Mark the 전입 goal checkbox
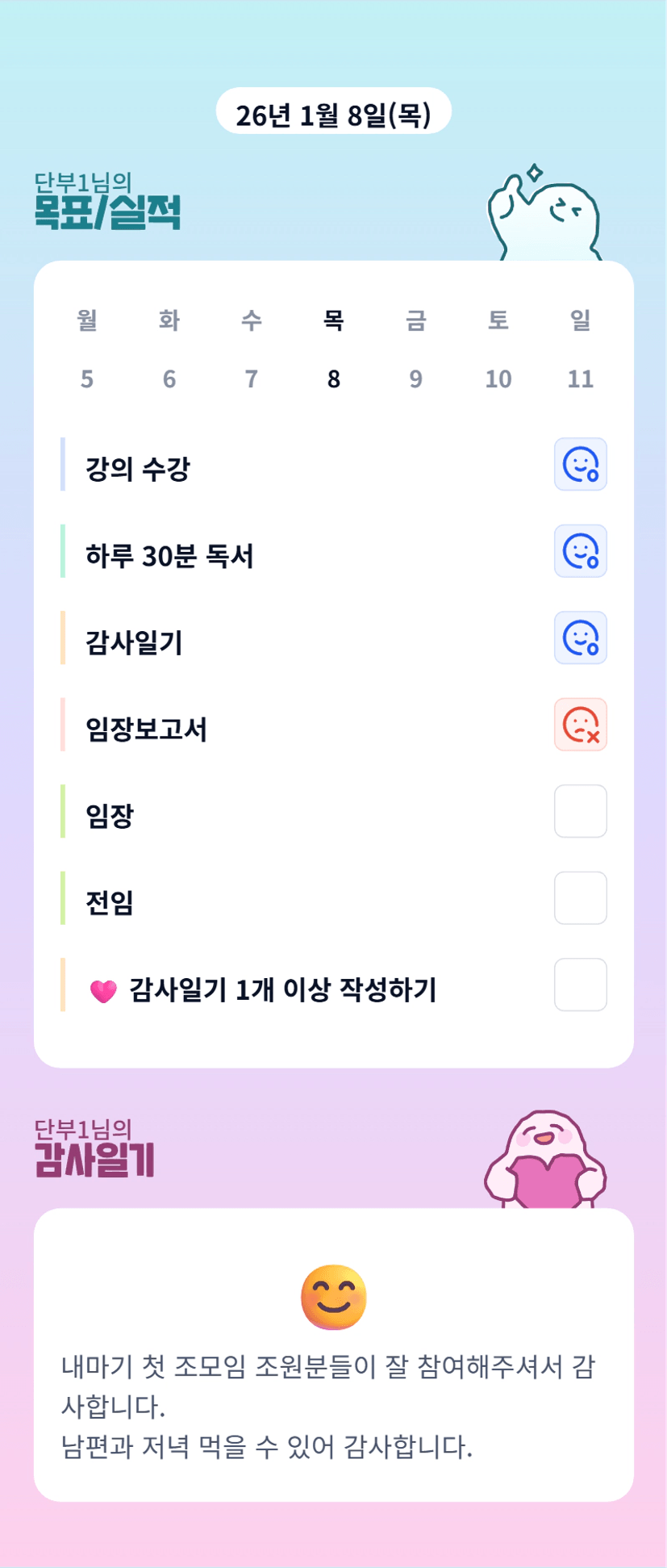667x1568 pixels. click(580, 897)
